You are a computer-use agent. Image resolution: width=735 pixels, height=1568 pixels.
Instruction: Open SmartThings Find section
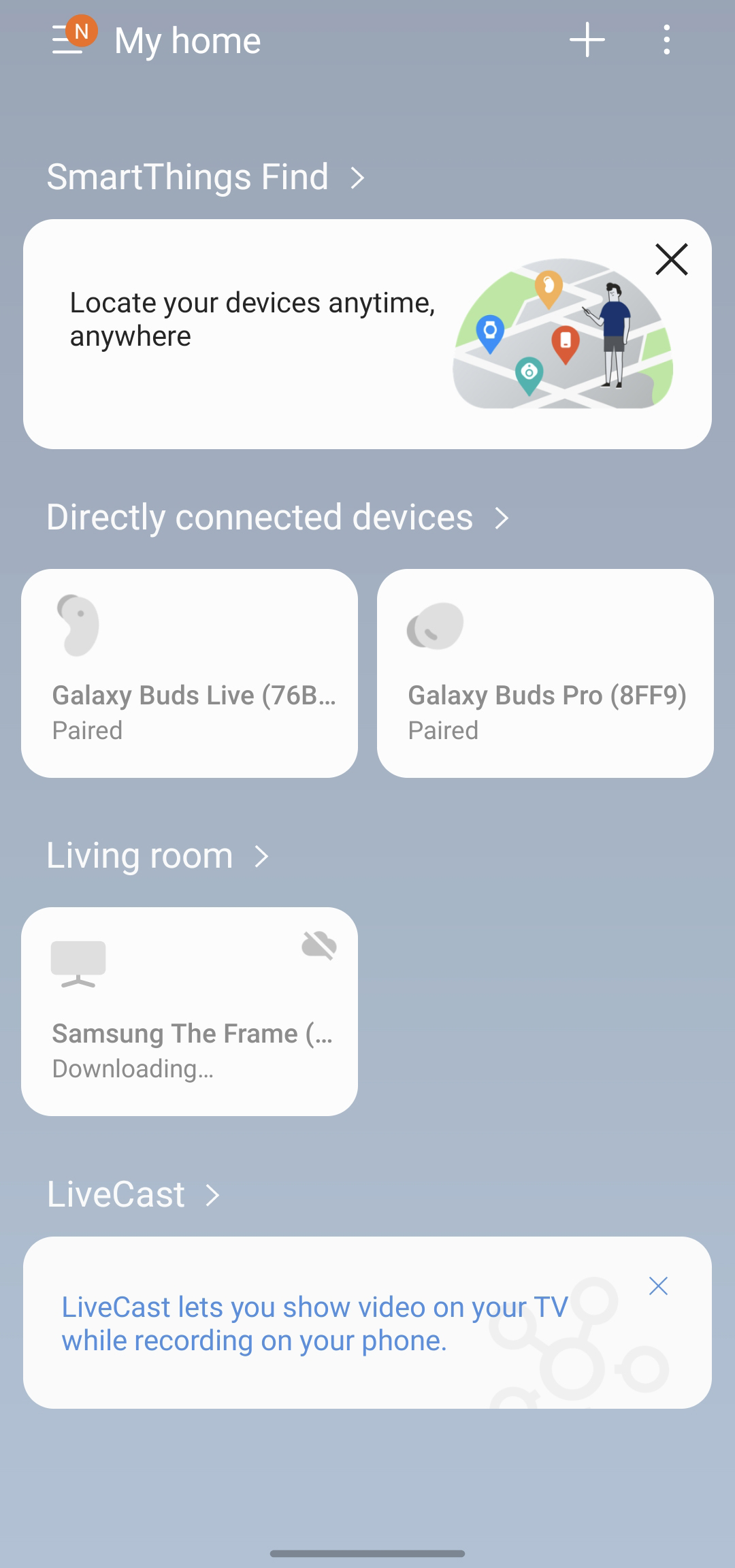[205, 177]
